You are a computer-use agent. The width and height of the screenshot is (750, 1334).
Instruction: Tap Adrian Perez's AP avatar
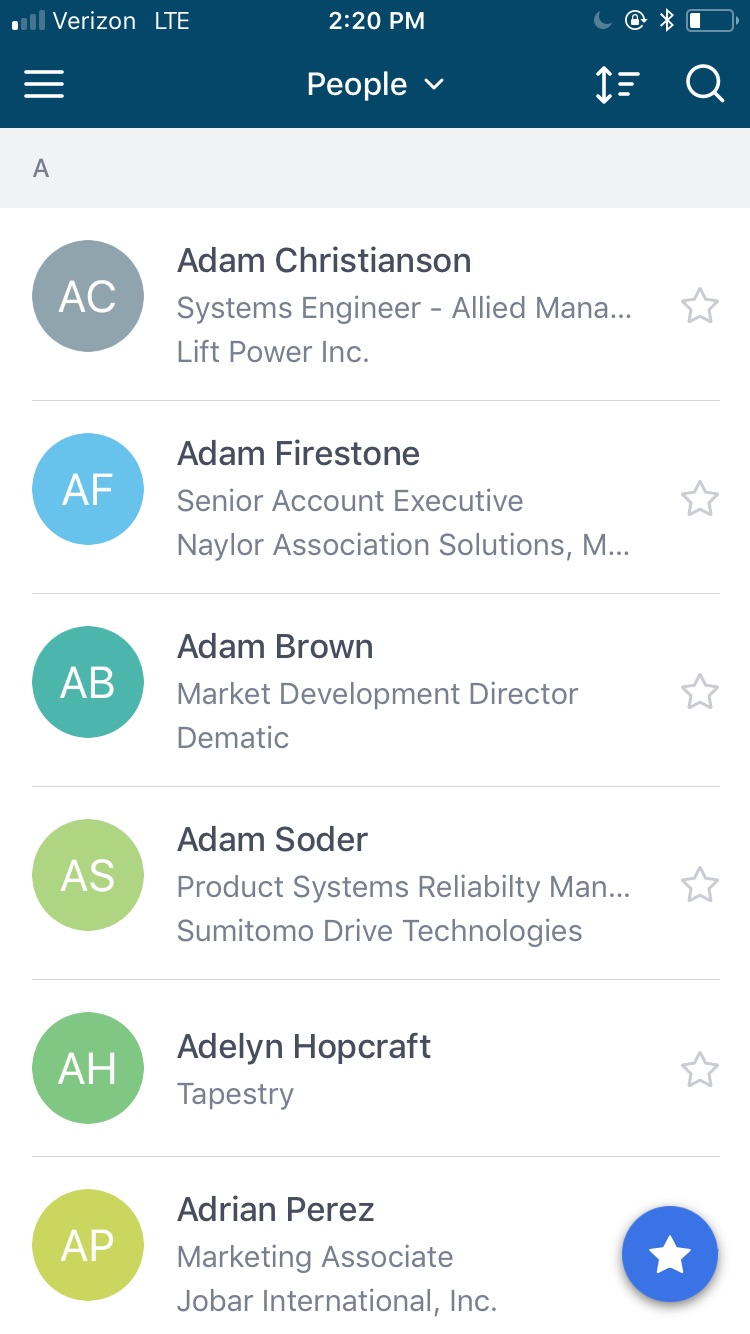[88, 1245]
